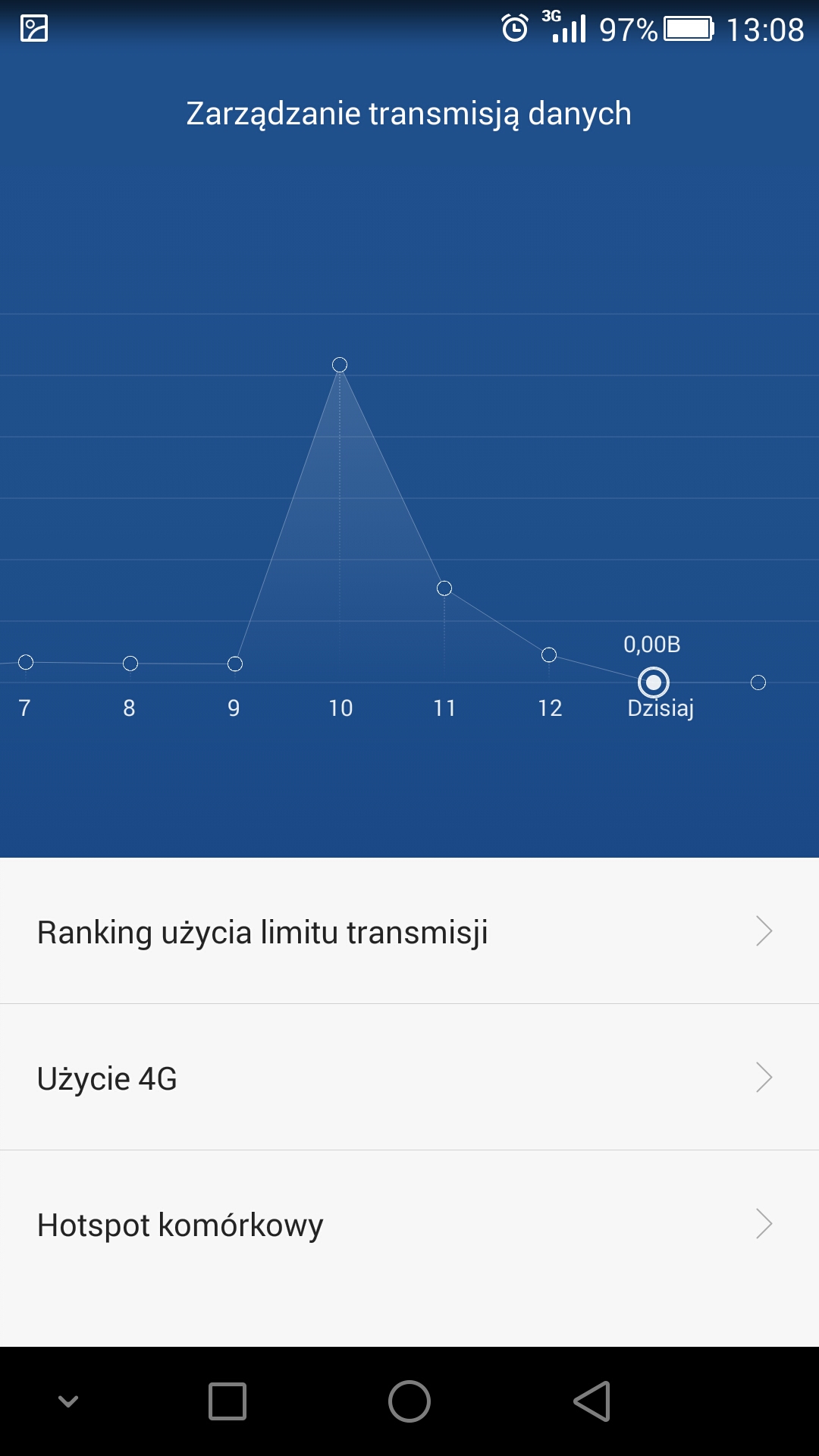Open Hotspot komórkowy settings
The image size is (819, 1456).
(x=409, y=1224)
